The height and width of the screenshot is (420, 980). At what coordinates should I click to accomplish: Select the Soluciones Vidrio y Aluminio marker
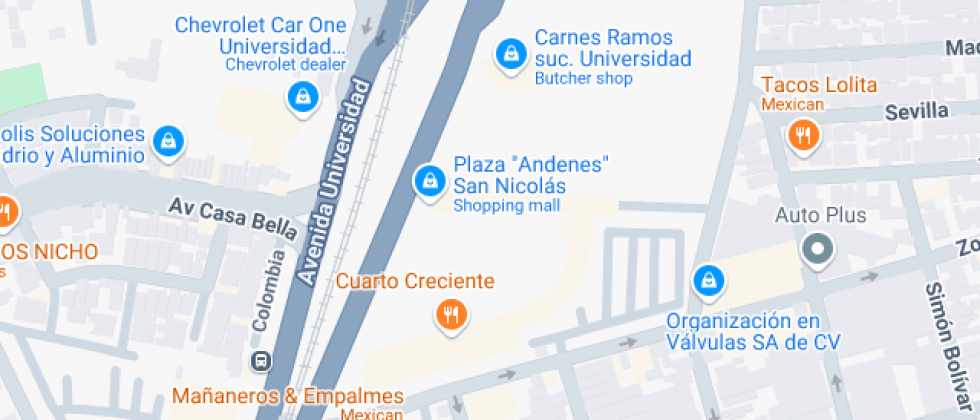[168, 141]
